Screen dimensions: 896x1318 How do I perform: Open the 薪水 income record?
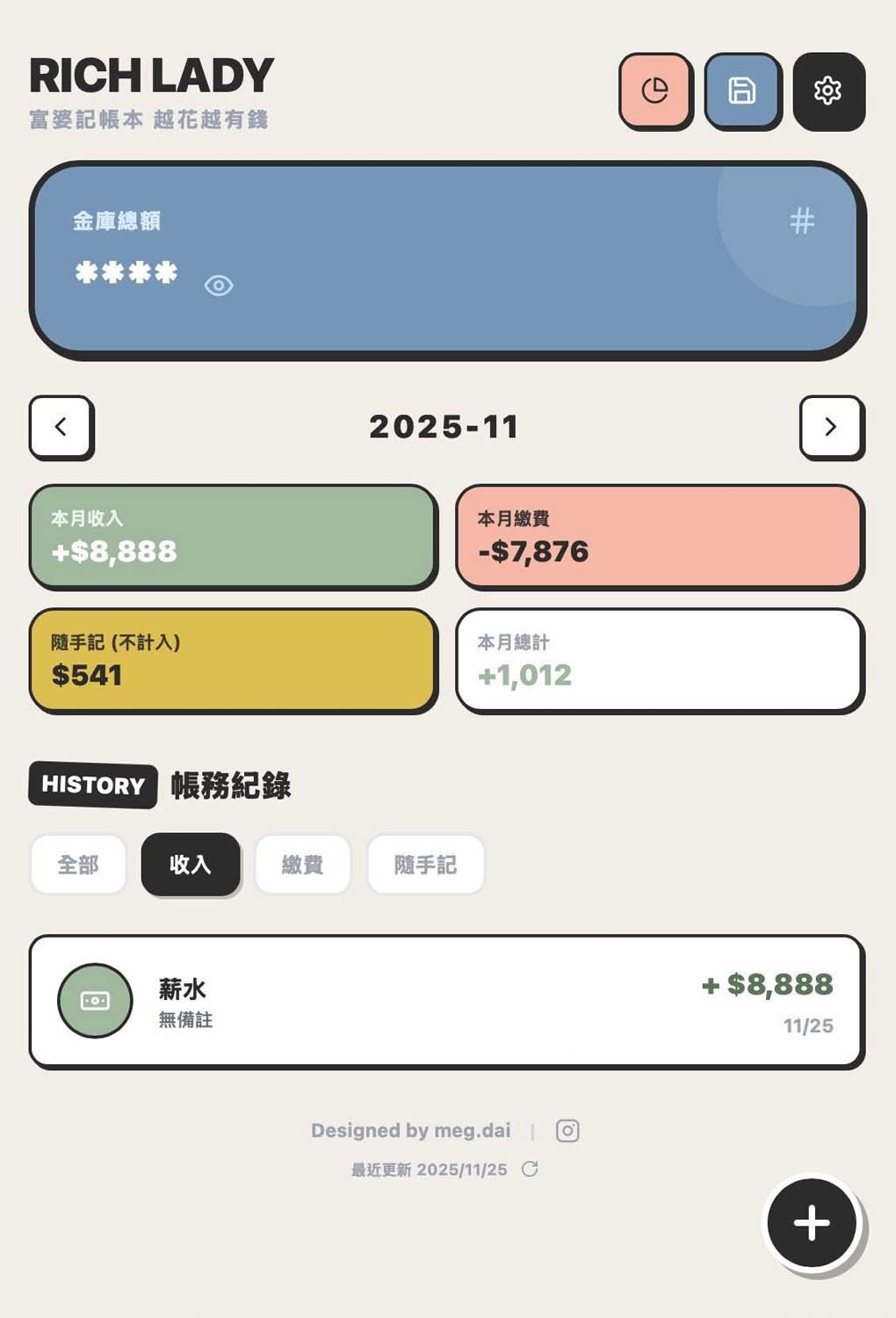pyautogui.click(x=446, y=1002)
